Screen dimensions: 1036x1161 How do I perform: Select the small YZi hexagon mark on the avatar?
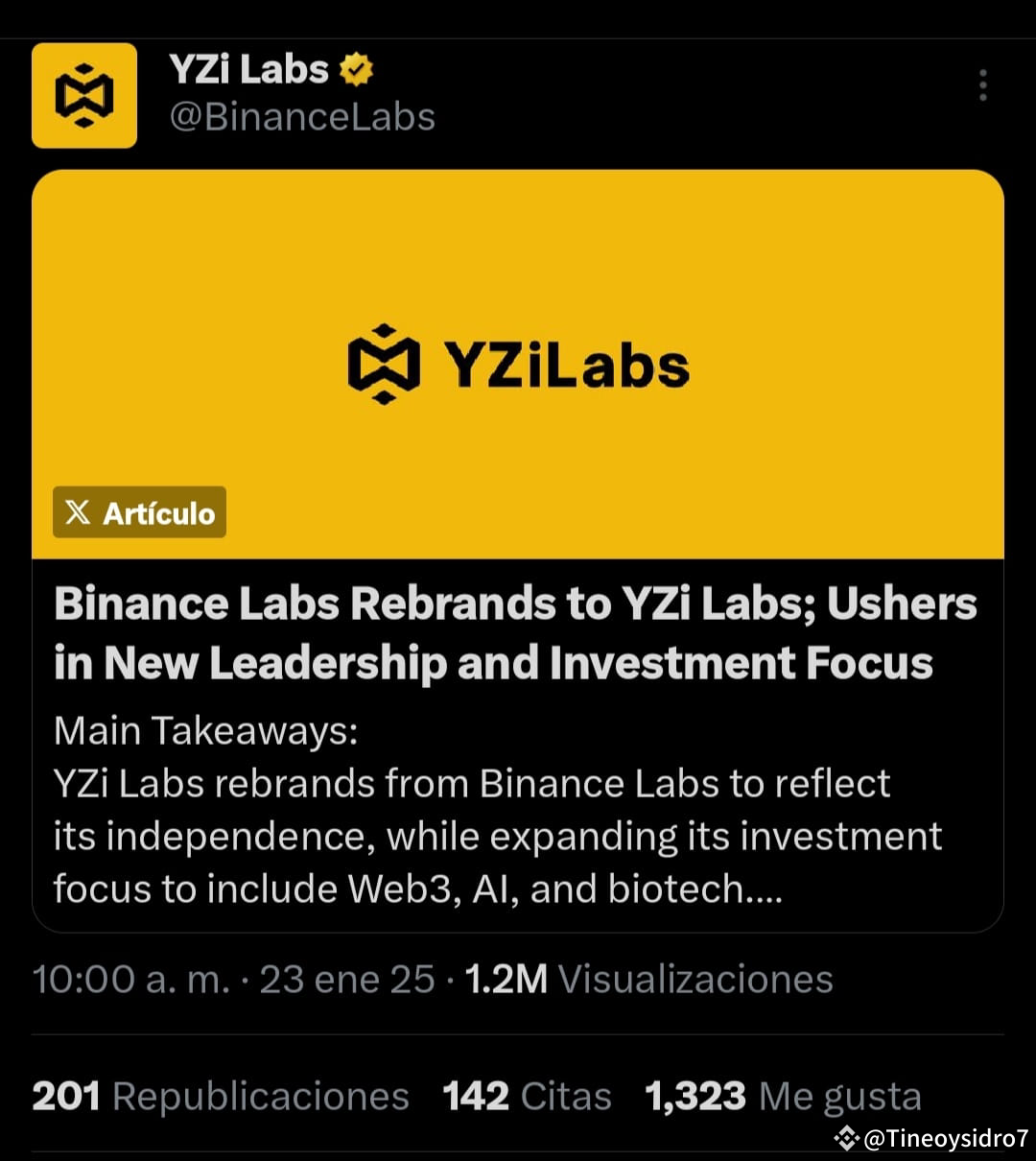click(x=84, y=94)
